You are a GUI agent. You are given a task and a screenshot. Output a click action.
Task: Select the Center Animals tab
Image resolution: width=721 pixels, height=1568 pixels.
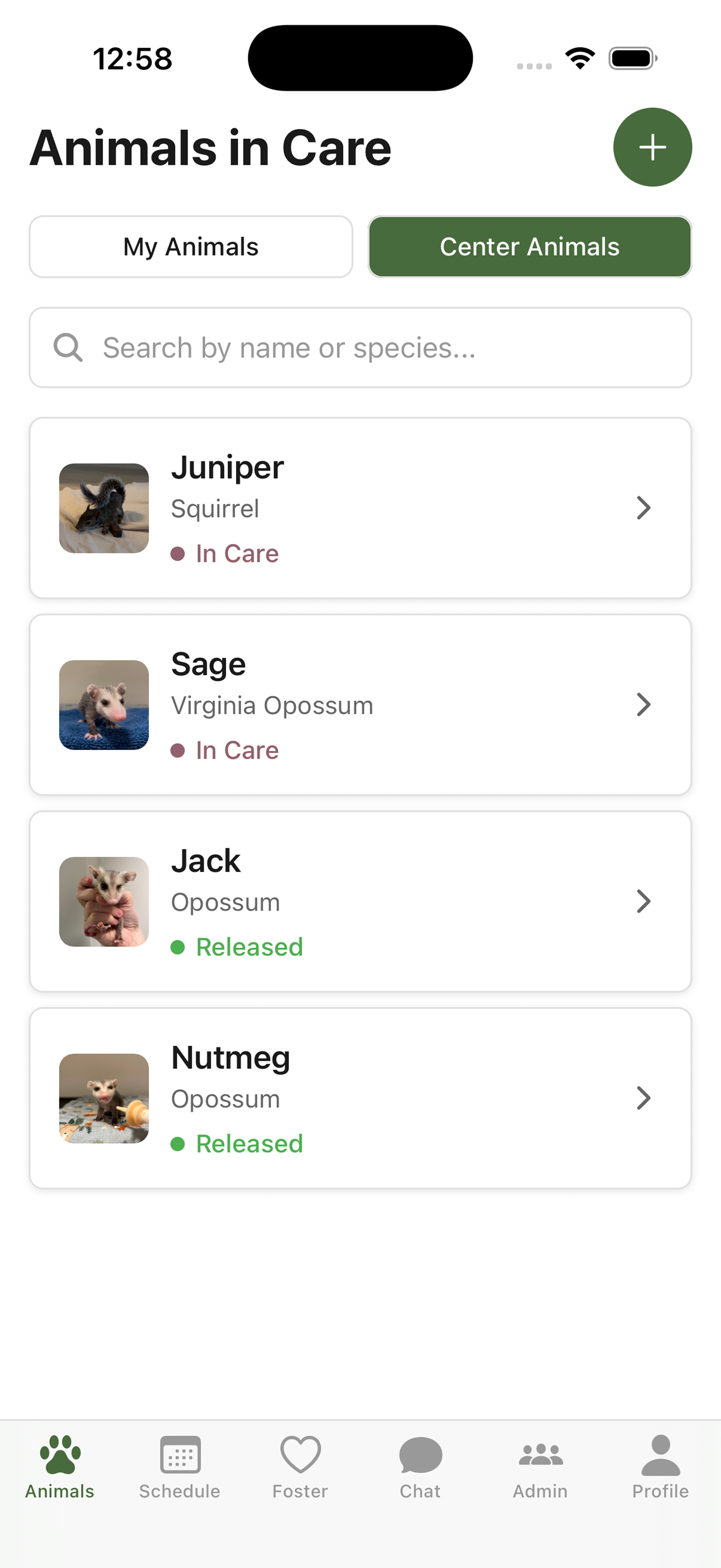(x=529, y=246)
